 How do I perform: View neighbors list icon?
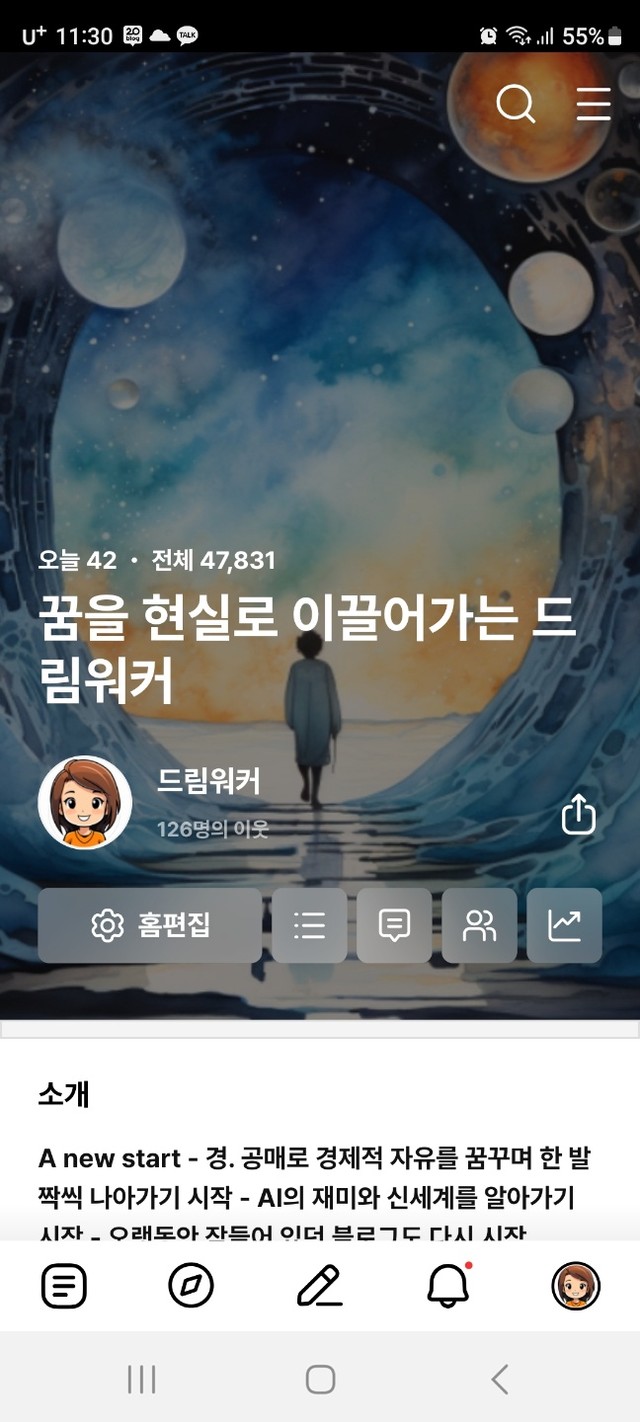[x=479, y=925]
